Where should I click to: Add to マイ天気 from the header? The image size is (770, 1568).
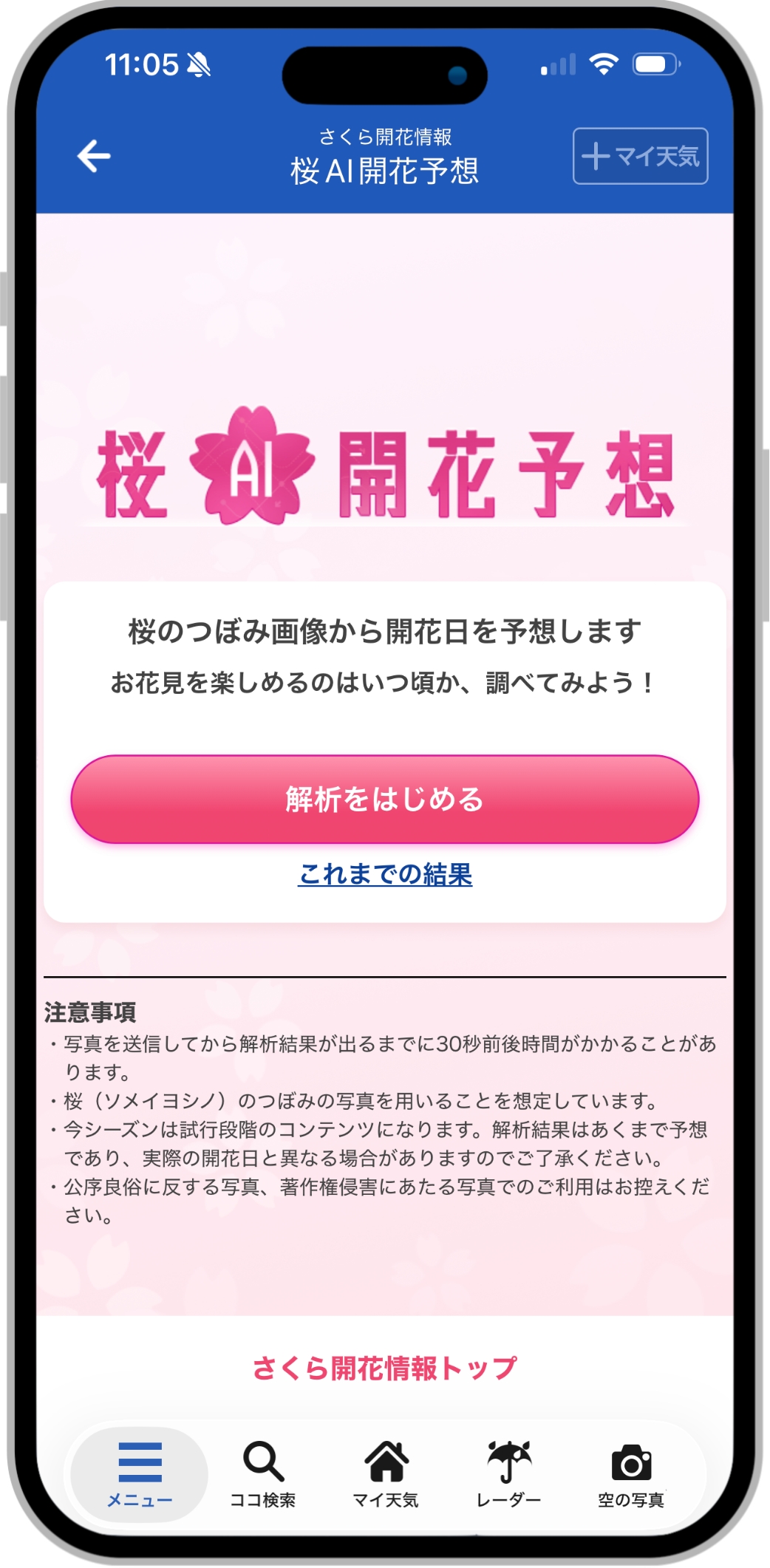click(x=640, y=156)
